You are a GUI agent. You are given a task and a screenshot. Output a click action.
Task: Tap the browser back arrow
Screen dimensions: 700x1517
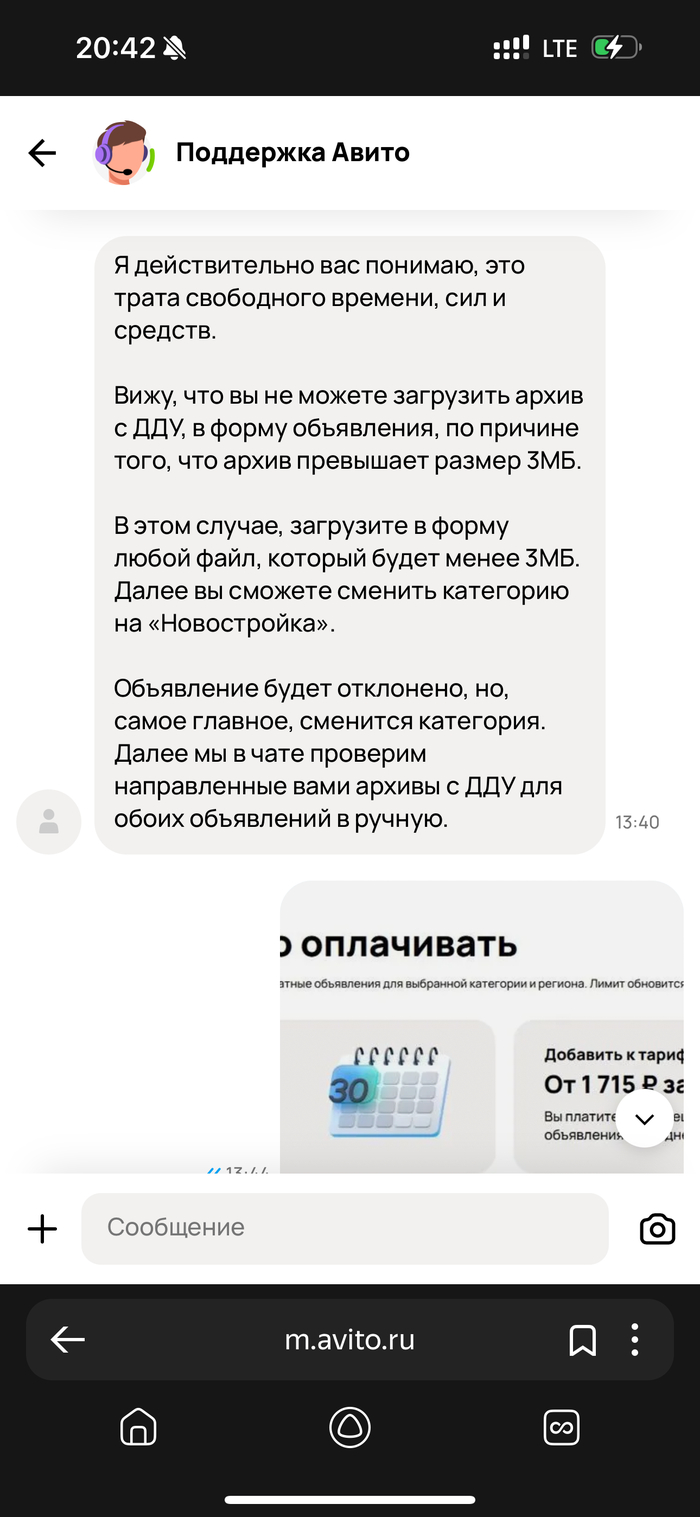(68, 1340)
